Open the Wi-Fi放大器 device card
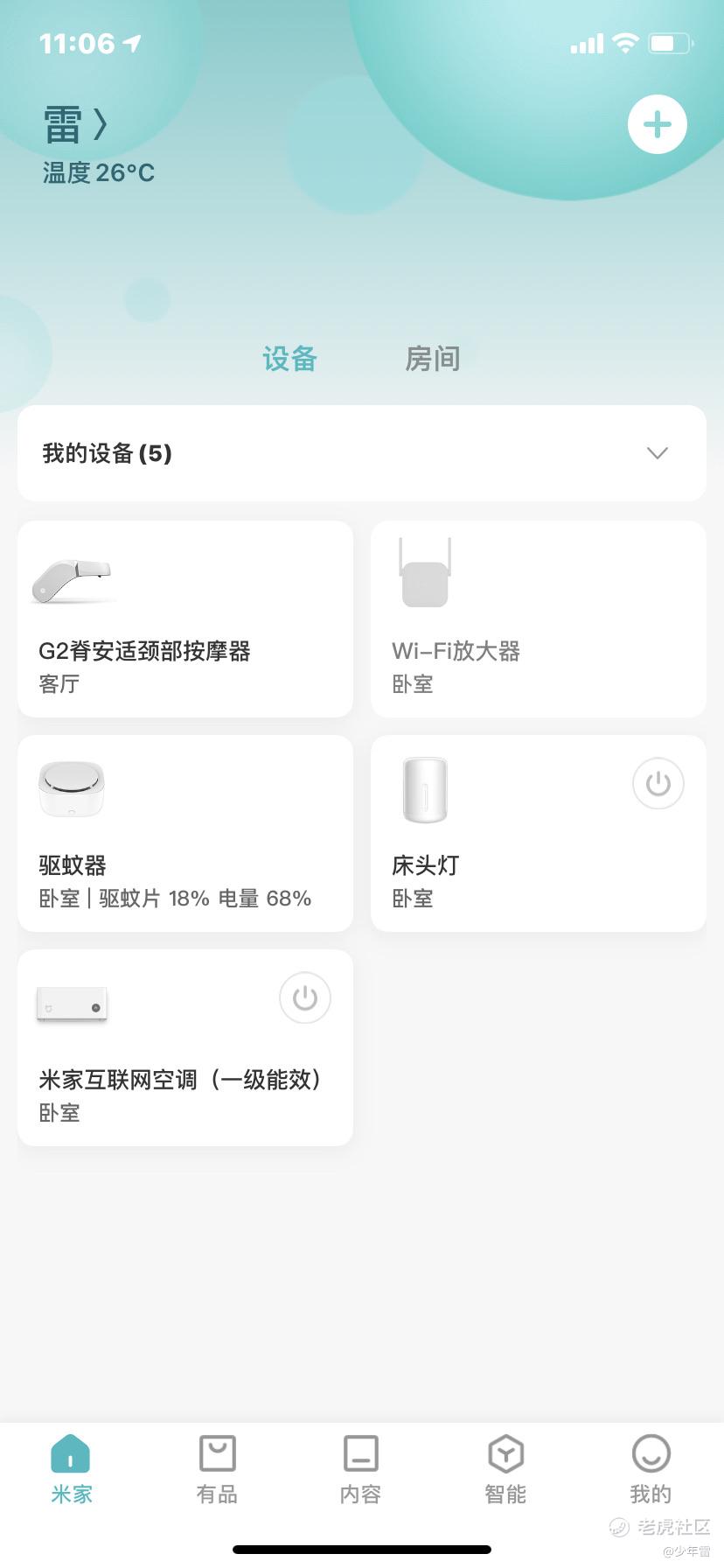Screen dimensions: 724x1568 [539, 619]
